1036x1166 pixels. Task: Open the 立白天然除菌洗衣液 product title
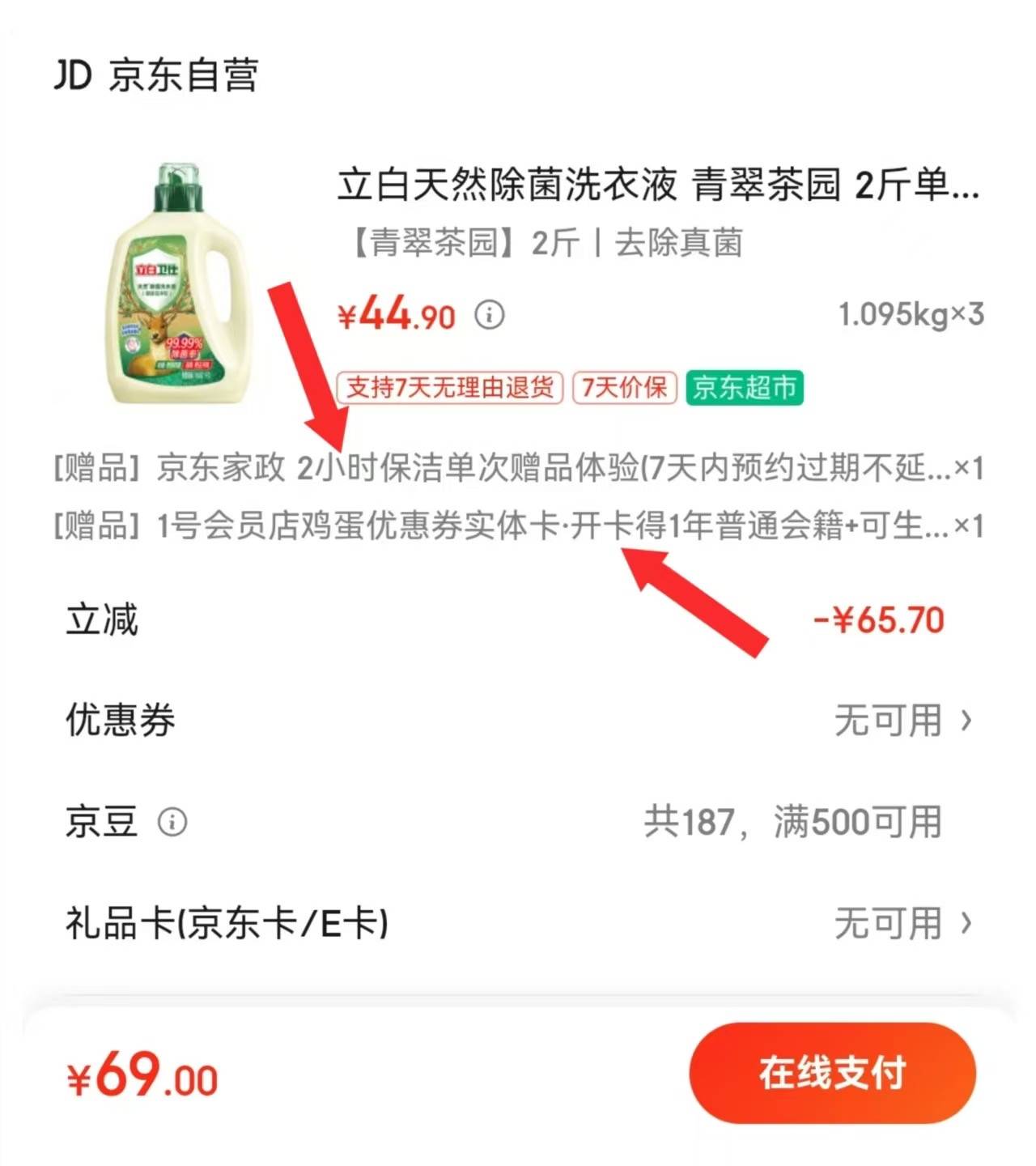(657, 186)
